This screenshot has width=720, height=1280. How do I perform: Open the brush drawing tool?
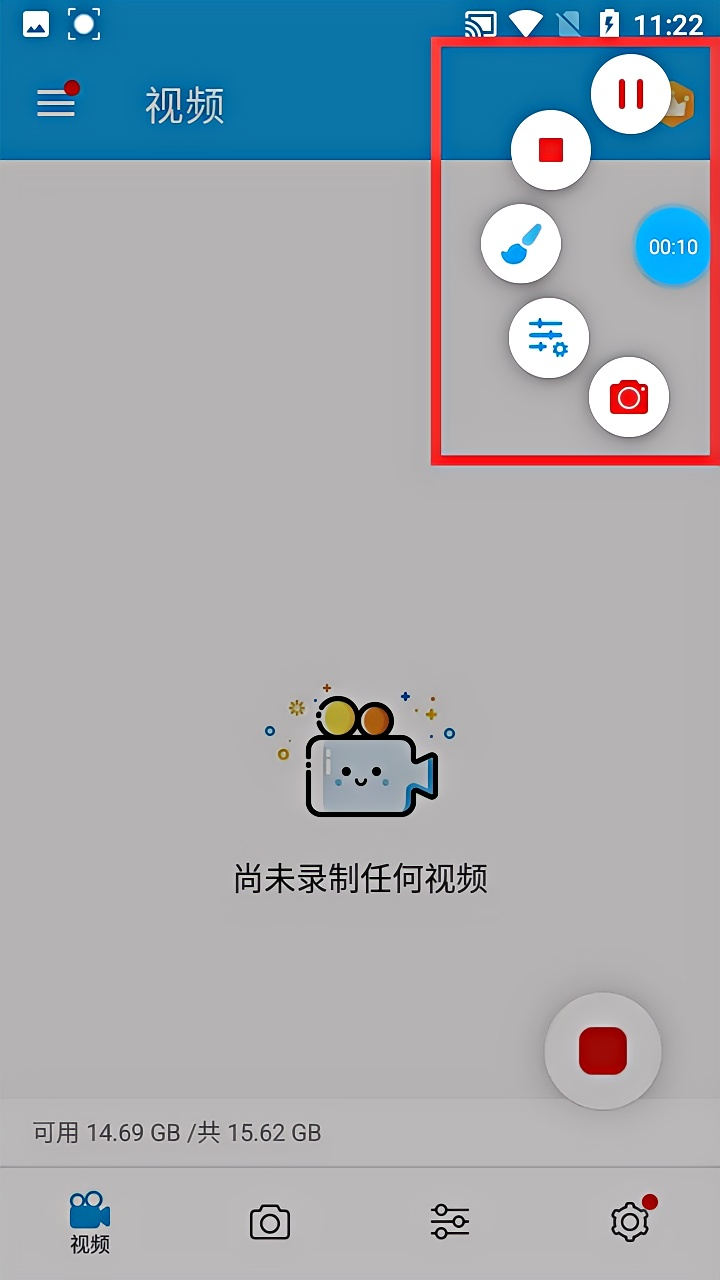520,245
